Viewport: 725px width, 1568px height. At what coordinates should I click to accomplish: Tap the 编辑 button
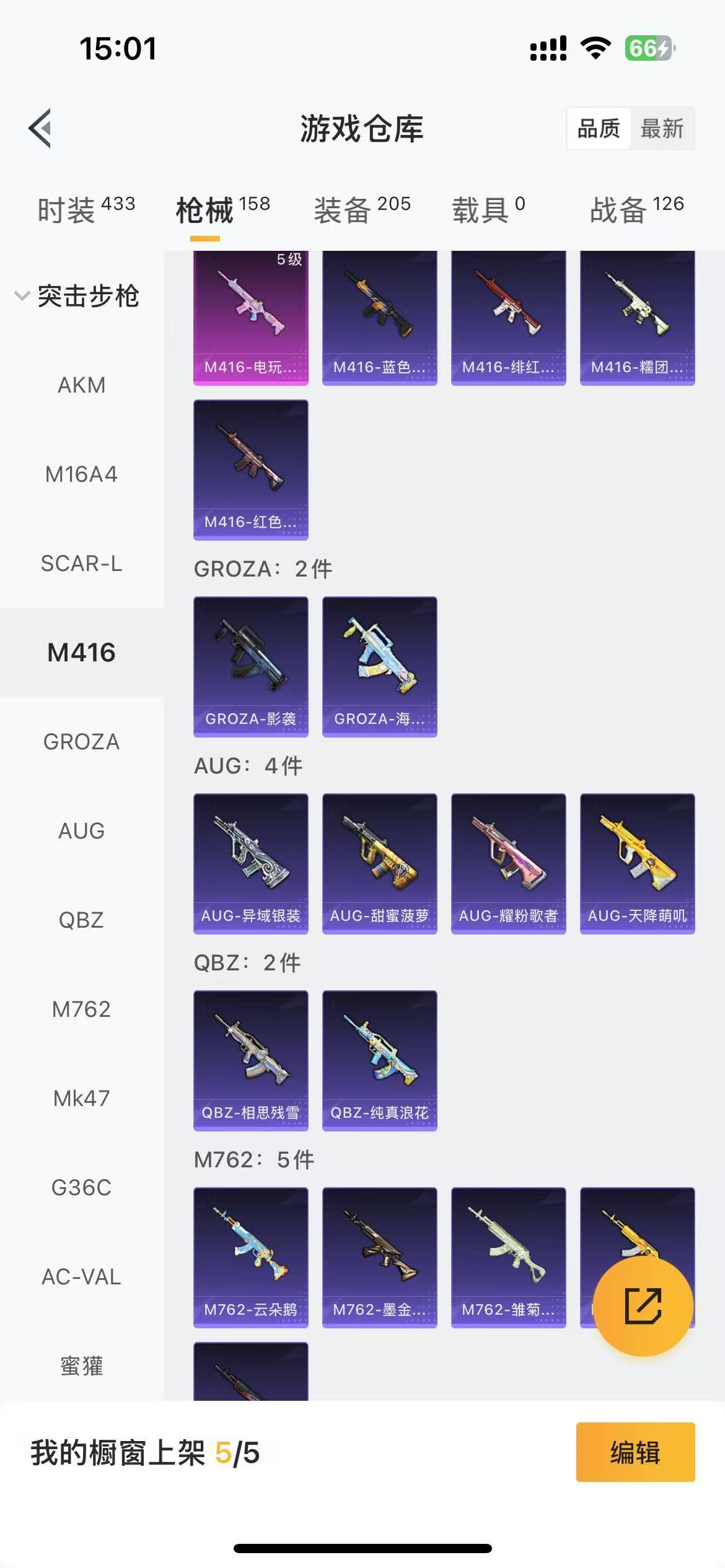coord(635,1452)
